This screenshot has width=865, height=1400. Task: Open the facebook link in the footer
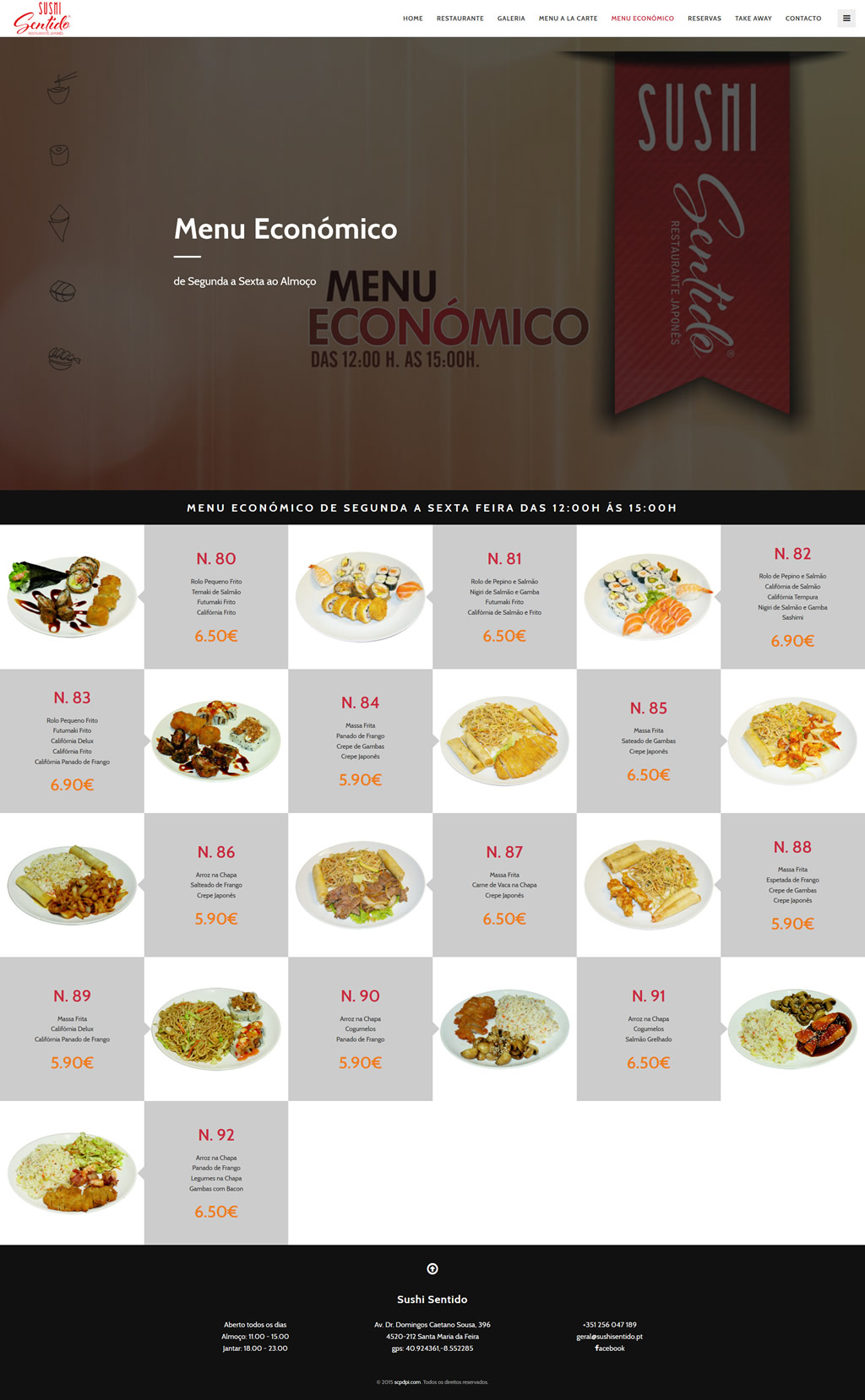[x=610, y=1348]
